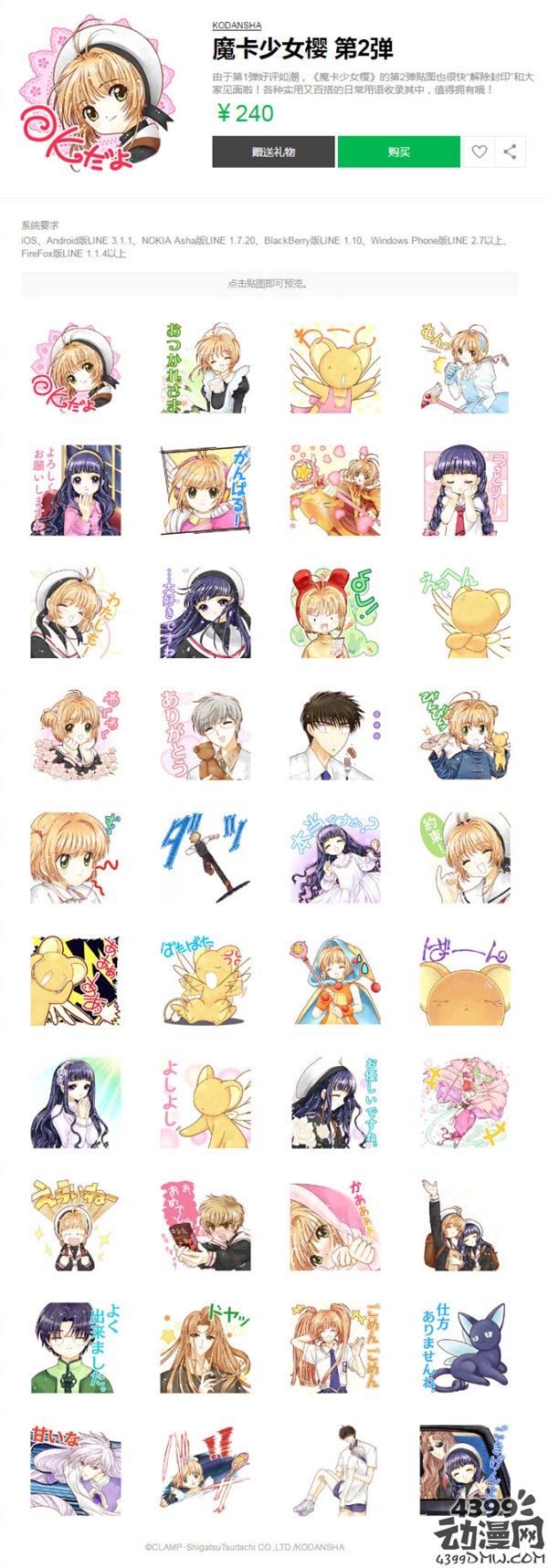Preview the よし!! sticker
The width and height of the screenshot is (548, 1568).
[335, 612]
